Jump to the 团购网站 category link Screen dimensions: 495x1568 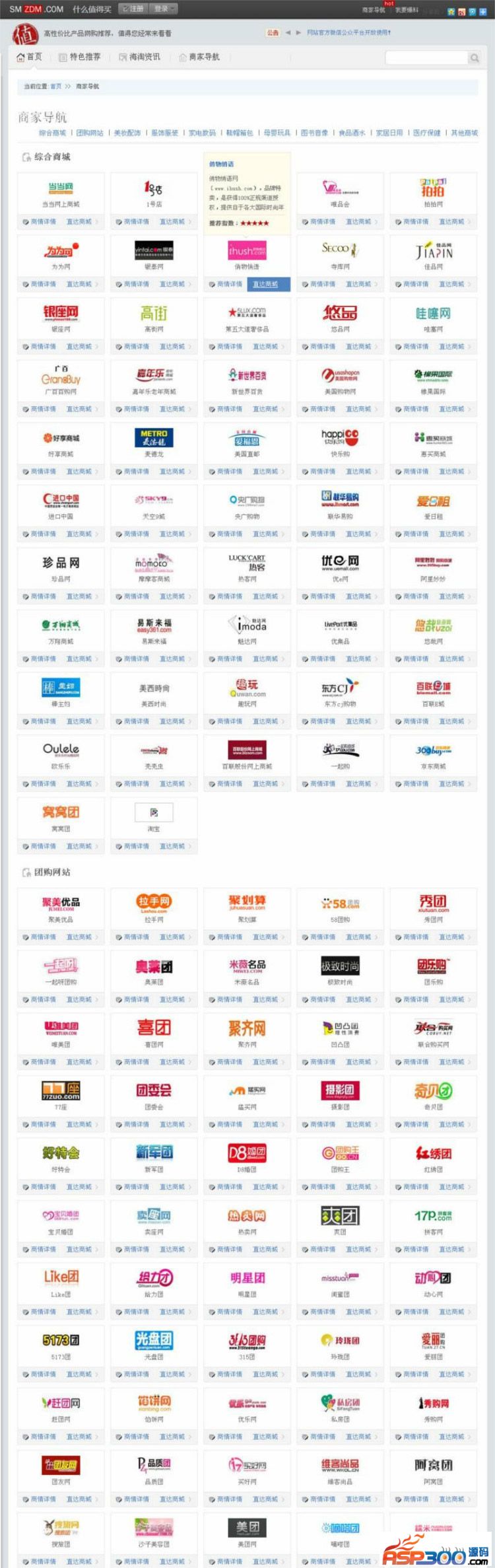click(x=90, y=133)
